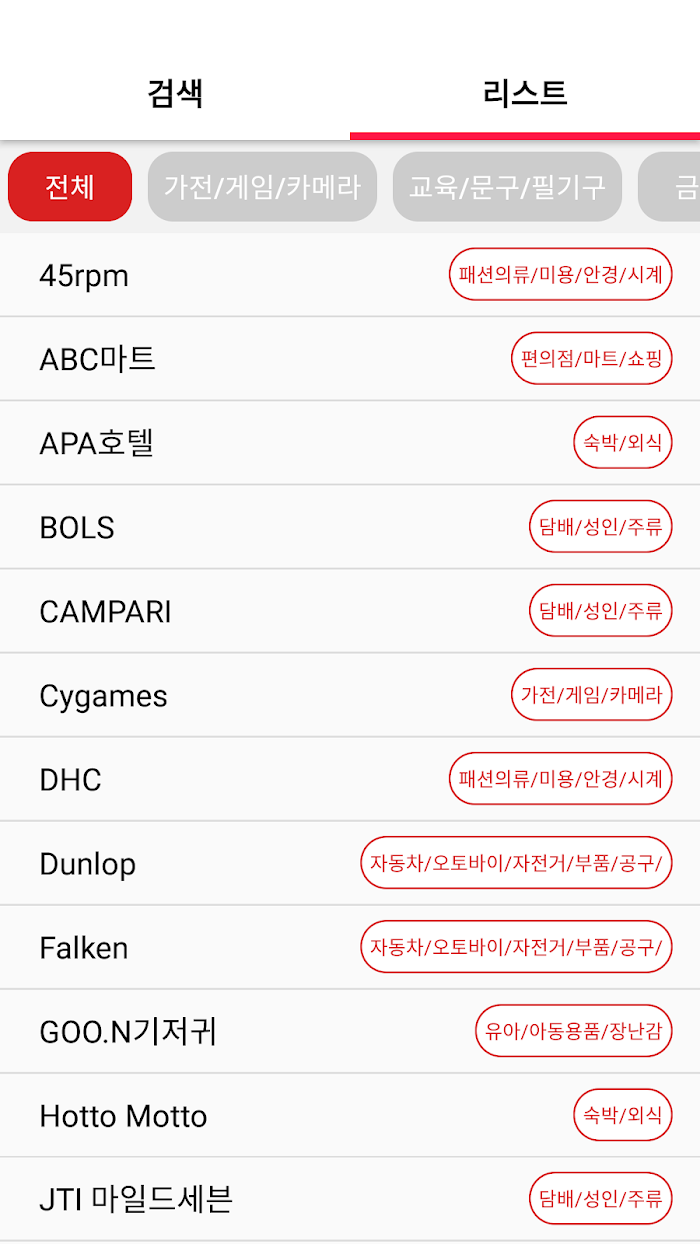The height and width of the screenshot is (1244, 700).
Task: Select the 리스트 tab
Action: tap(525, 94)
